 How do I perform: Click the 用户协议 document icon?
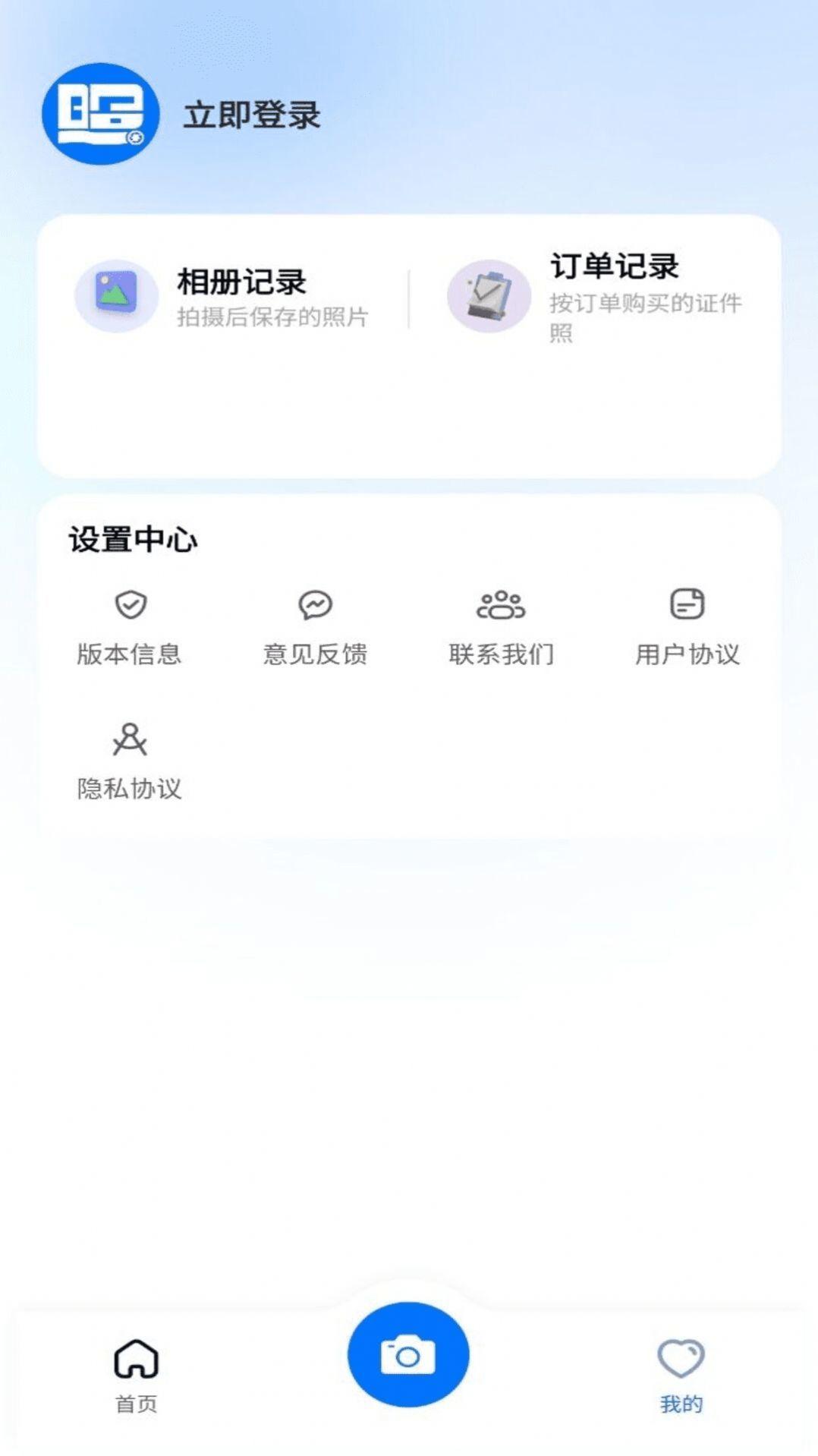pos(687,604)
